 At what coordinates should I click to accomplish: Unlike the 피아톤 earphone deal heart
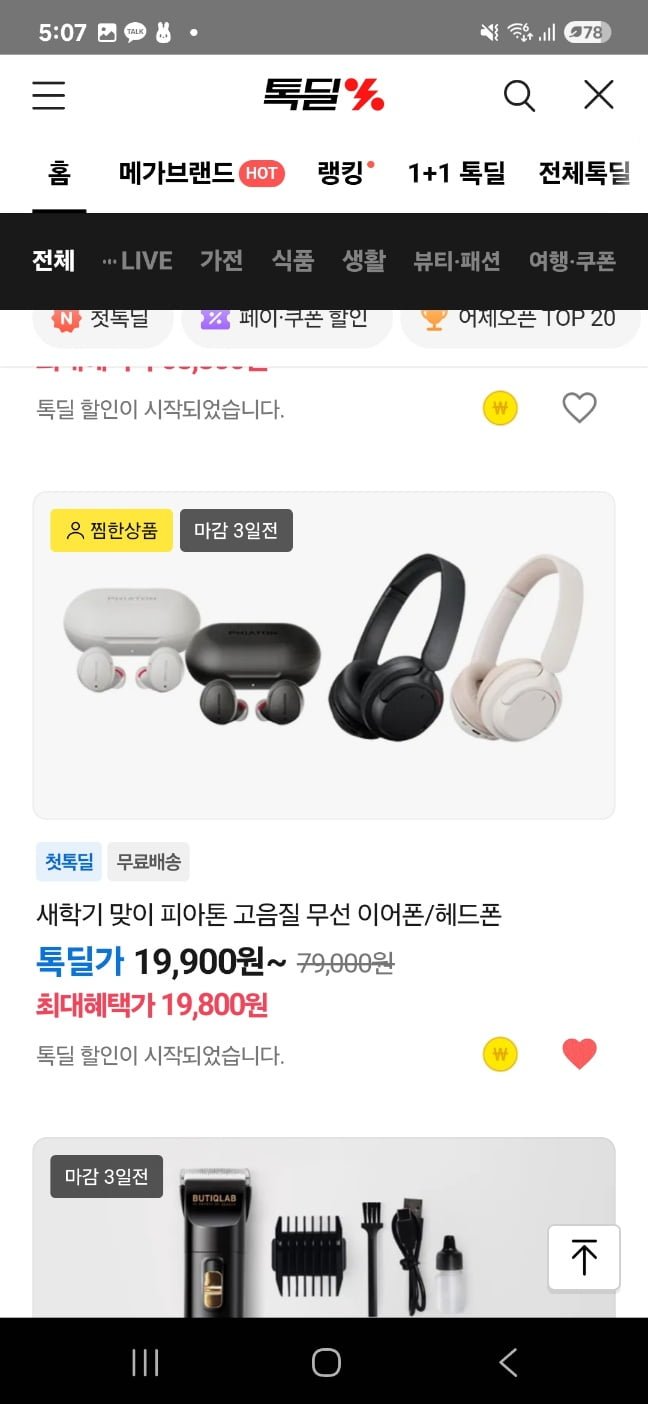[579, 1054]
